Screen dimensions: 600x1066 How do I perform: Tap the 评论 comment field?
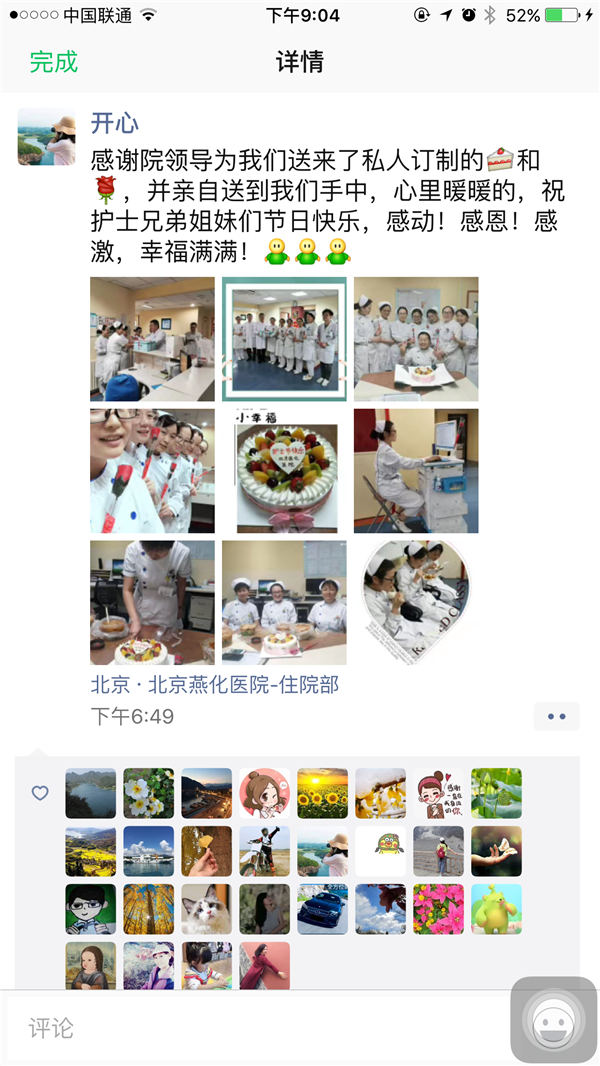[x=250, y=1027]
